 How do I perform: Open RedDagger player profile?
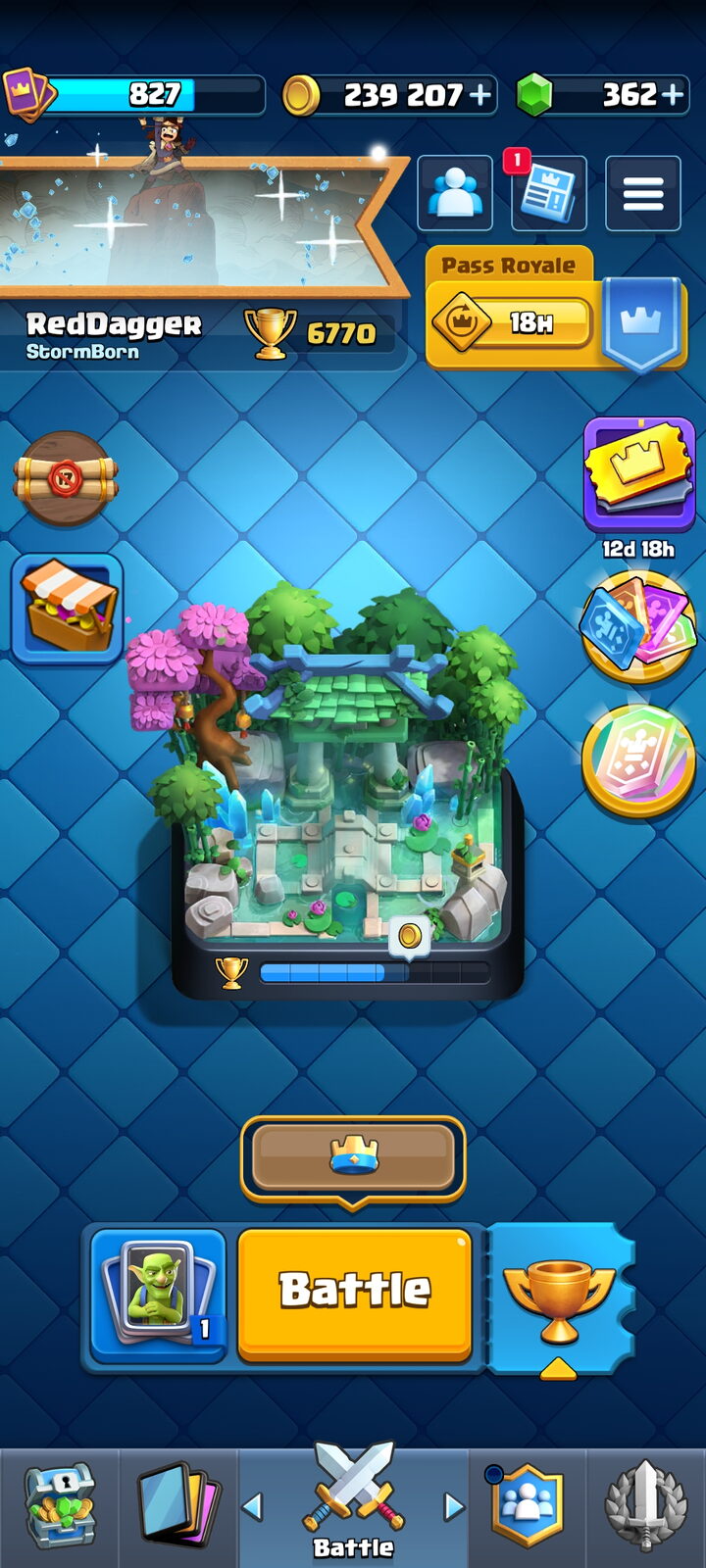pos(114,334)
